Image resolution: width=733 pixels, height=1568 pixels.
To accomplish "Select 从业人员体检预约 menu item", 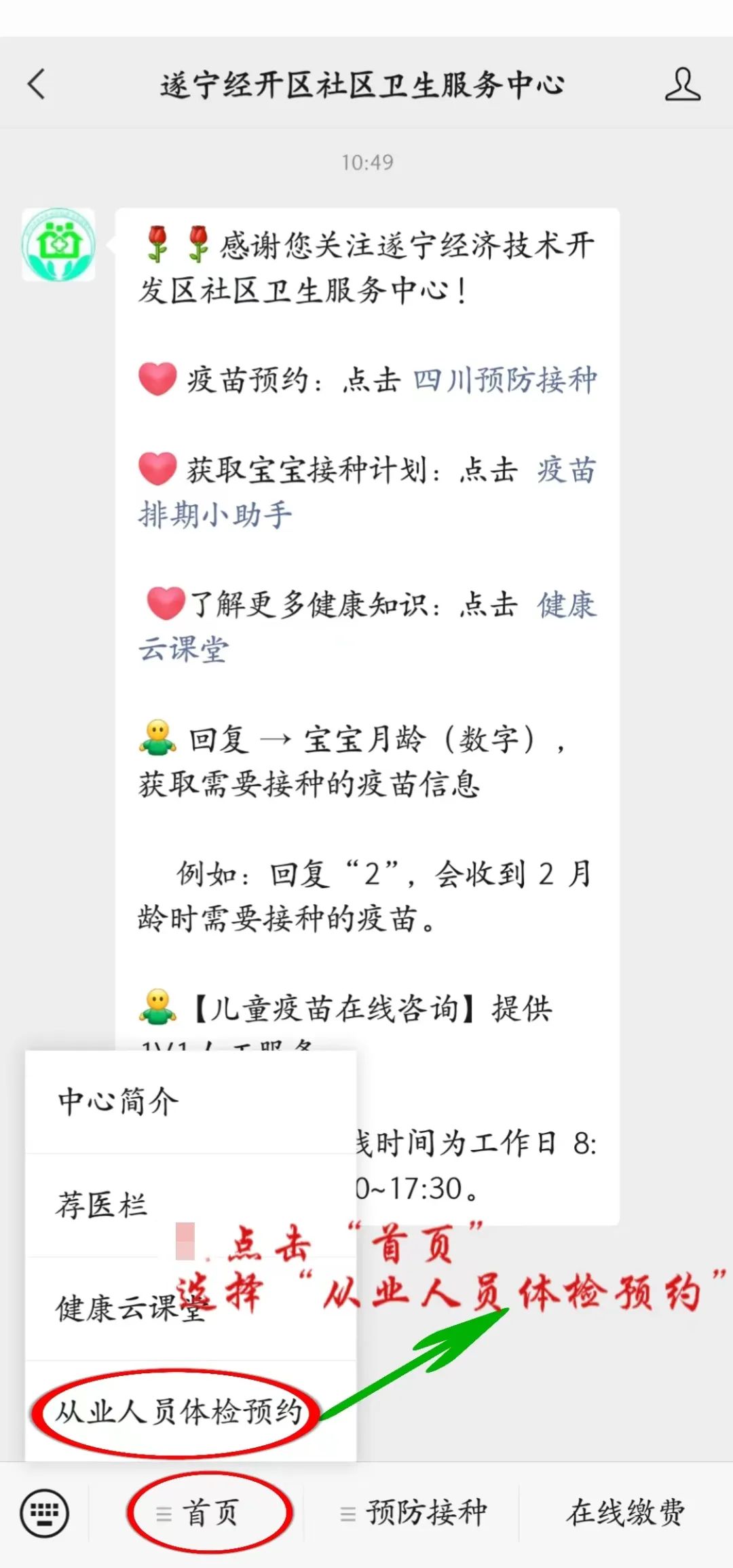I will [178, 1412].
